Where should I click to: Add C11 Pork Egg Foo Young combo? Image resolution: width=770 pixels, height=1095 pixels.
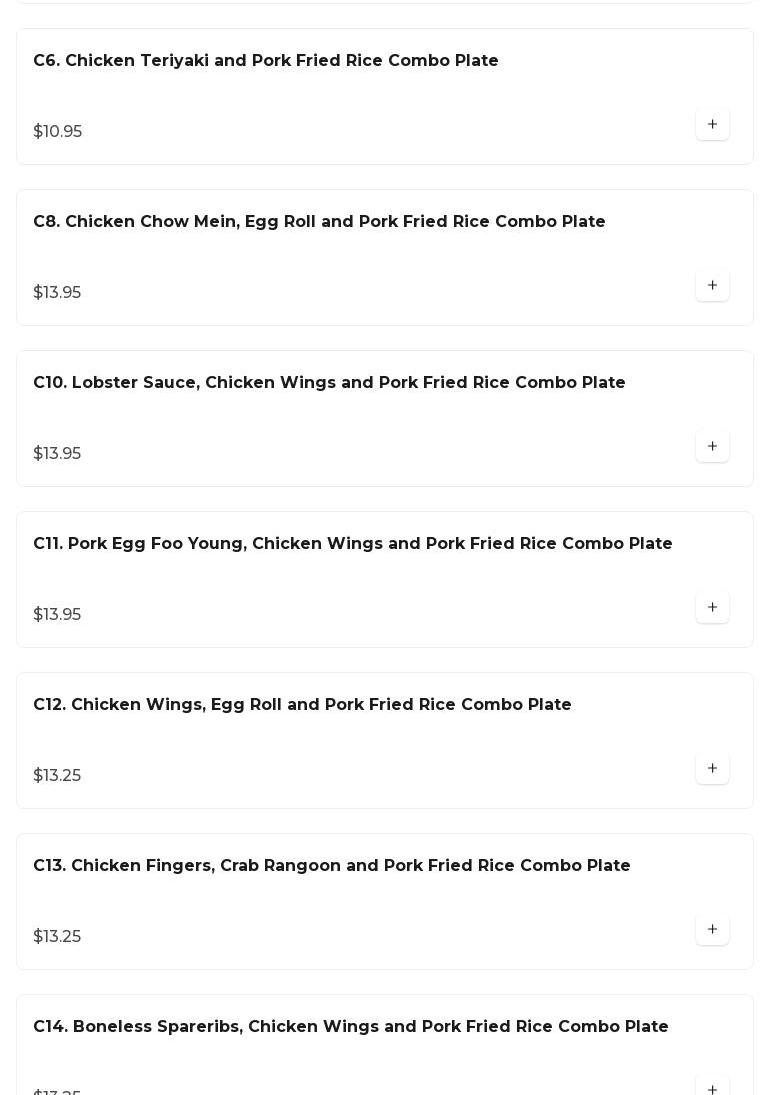click(x=712, y=608)
